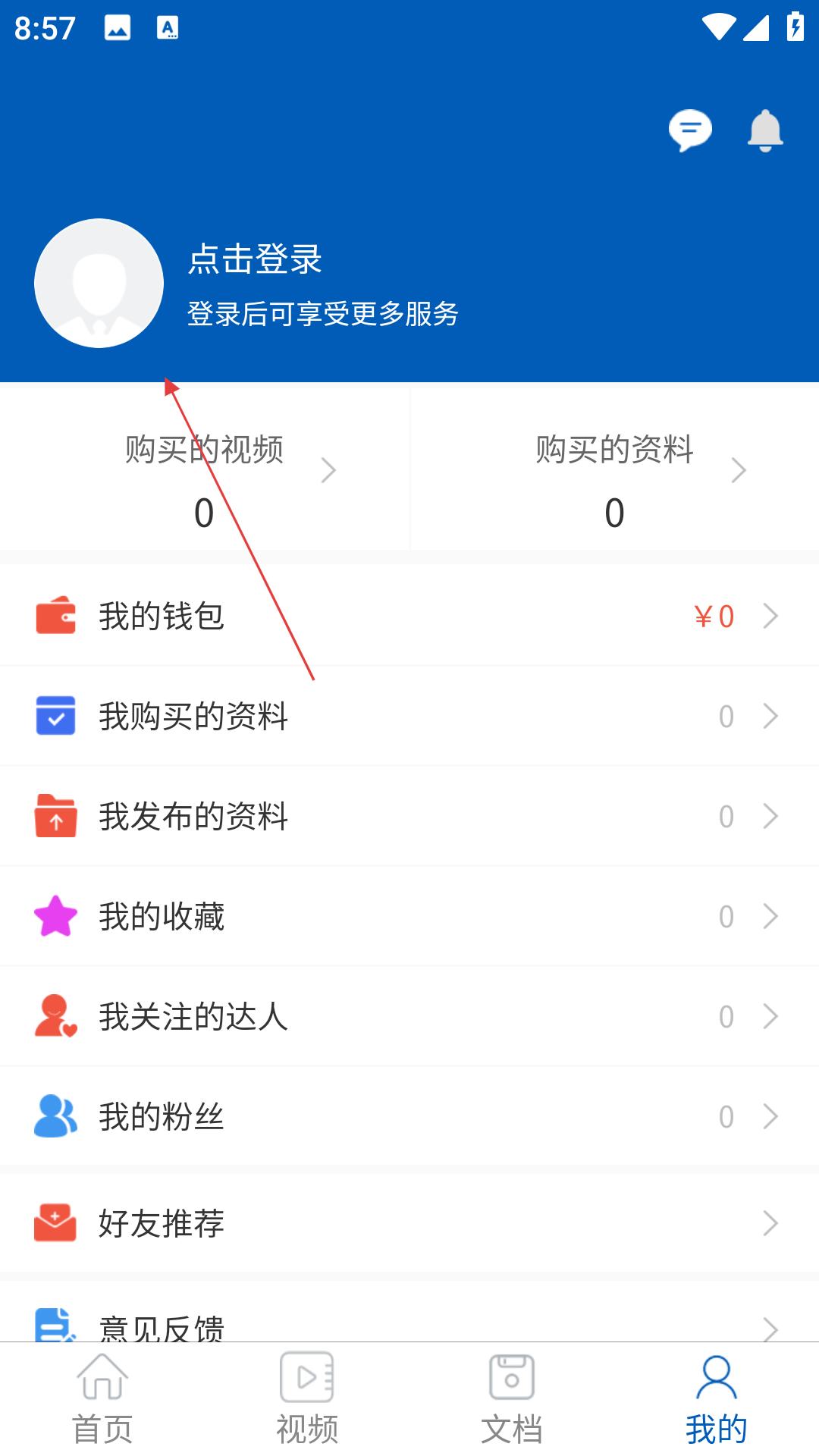This screenshot has width=819, height=1456.
Task: Open the messages chat bubble icon
Action: click(690, 130)
